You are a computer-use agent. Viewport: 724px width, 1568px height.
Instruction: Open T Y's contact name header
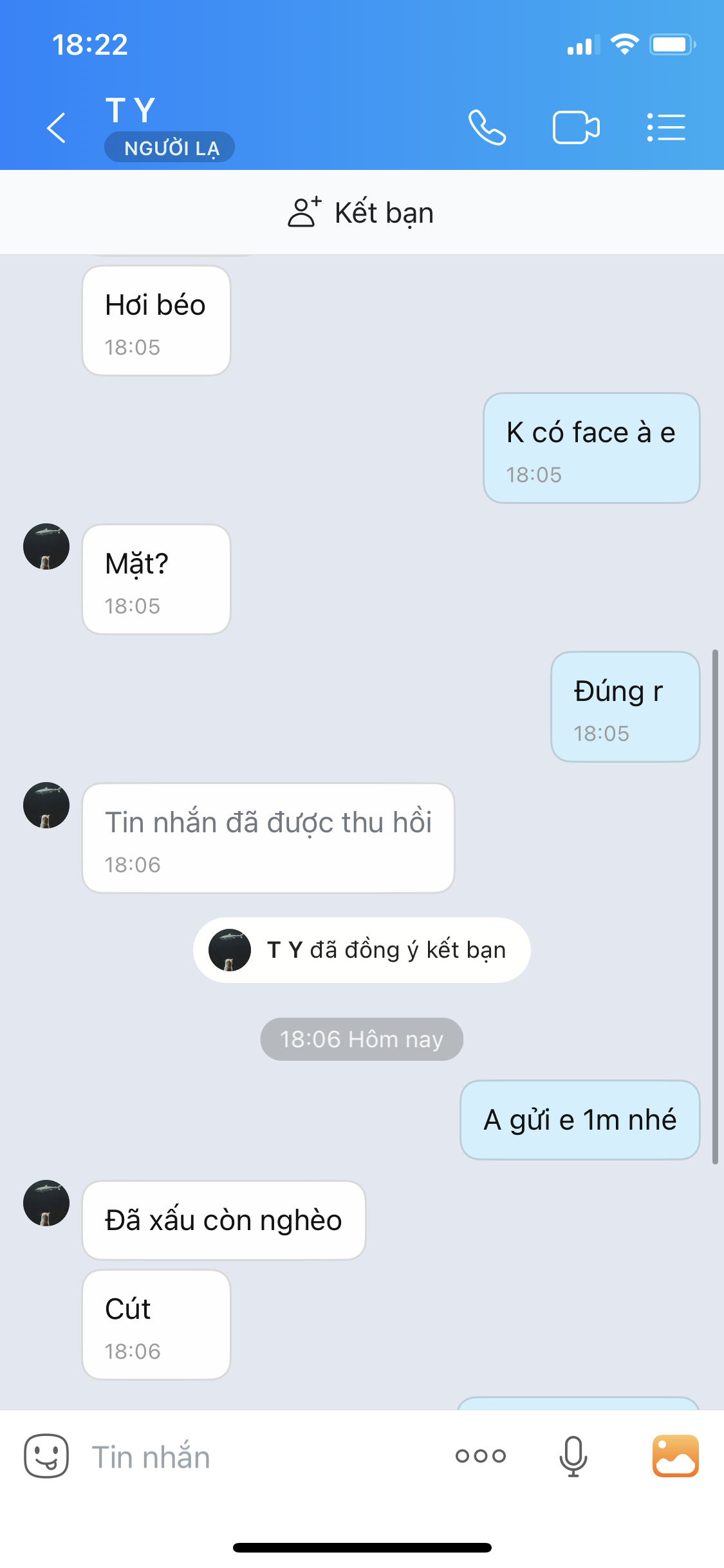(131, 111)
